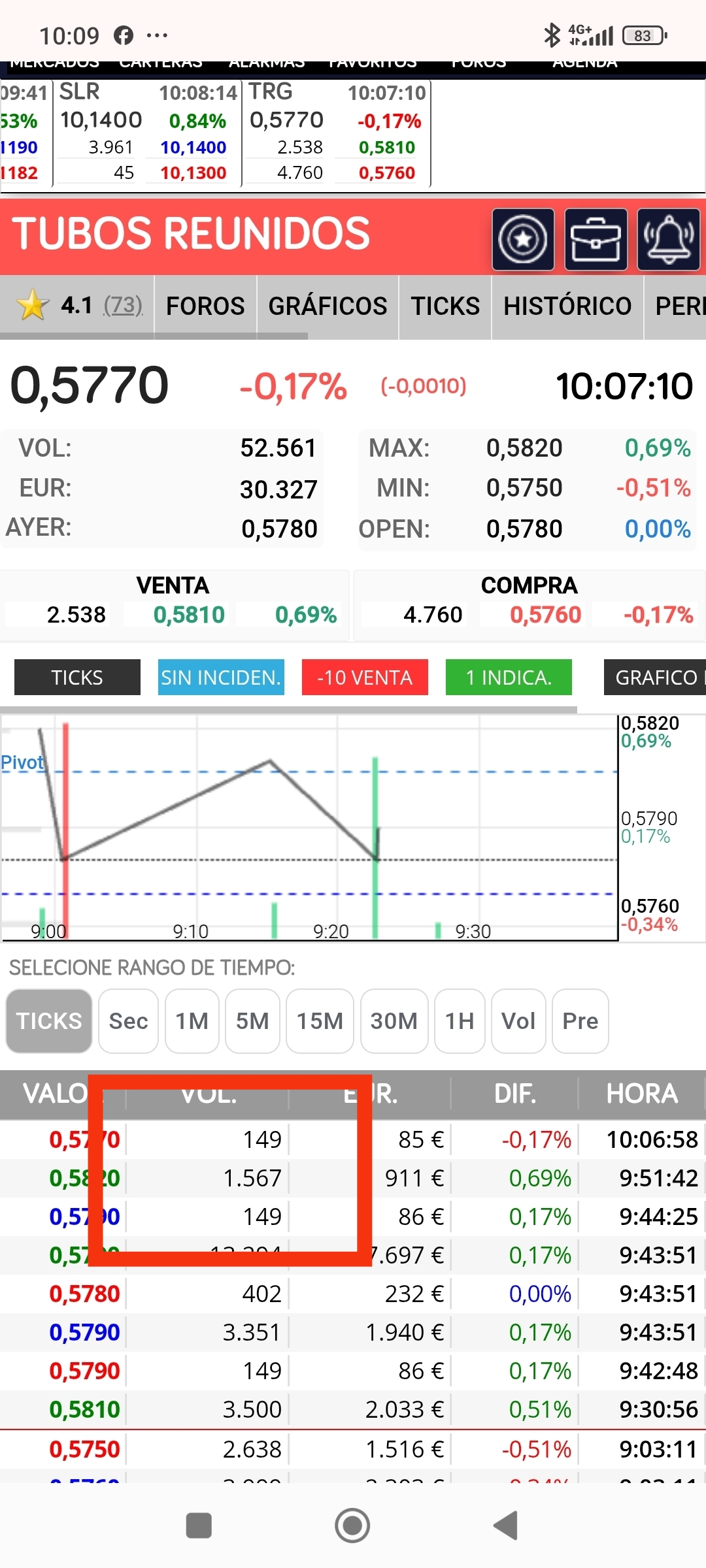Switch to the upper TICKS tab
The image size is (706, 1568).
(x=445, y=306)
